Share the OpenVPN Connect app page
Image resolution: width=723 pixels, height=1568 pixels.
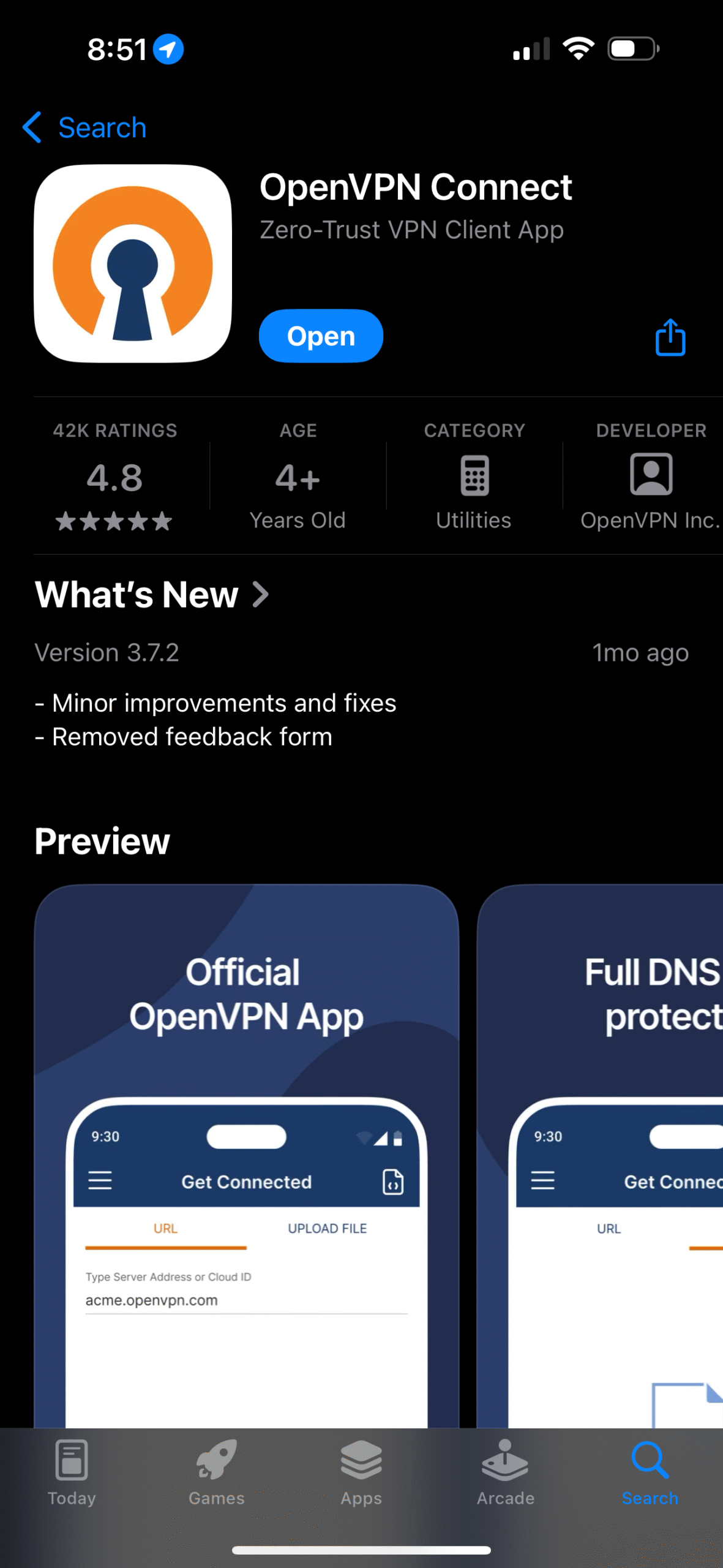click(670, 337)
